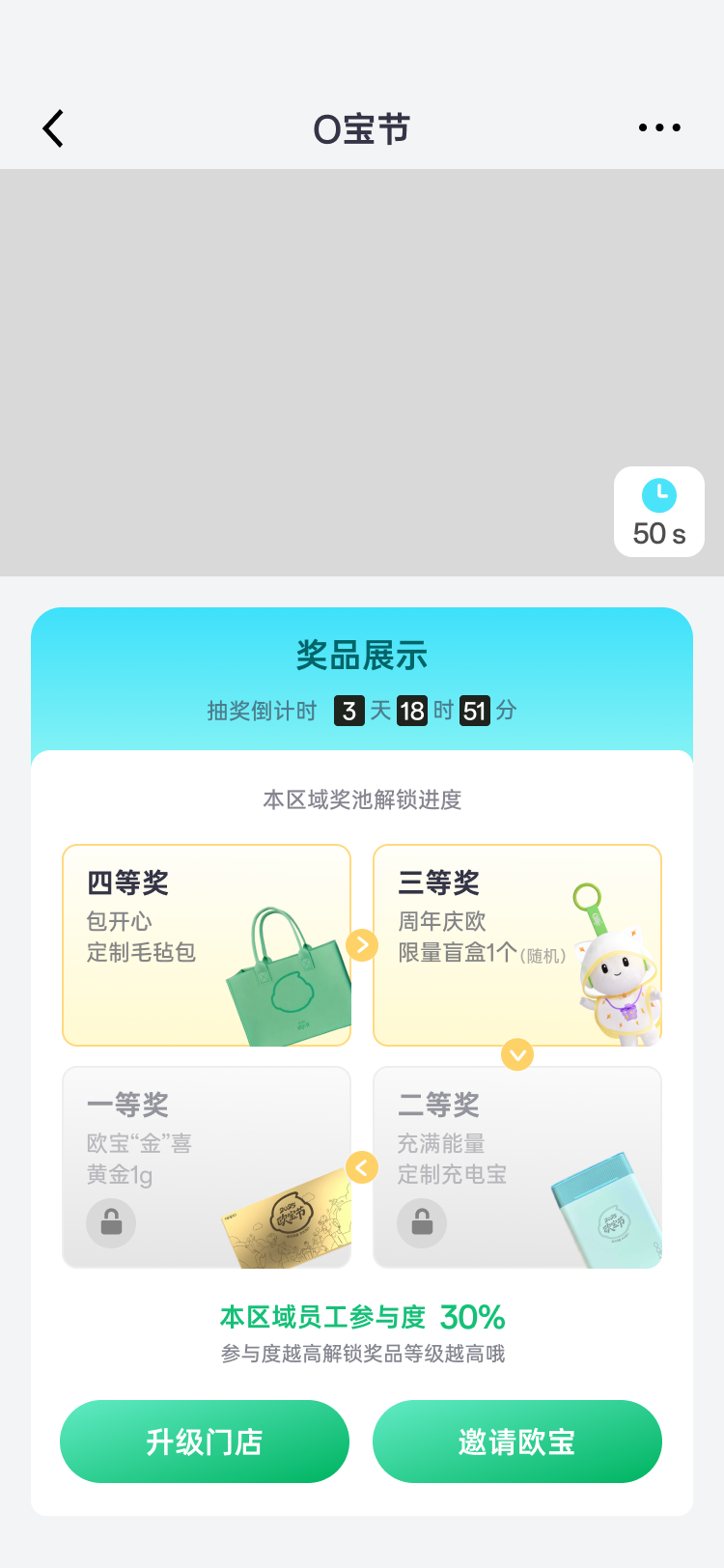
Task: Select the locked 二等奖 定制充电宝 card
Action: (x=517, y=1167)
